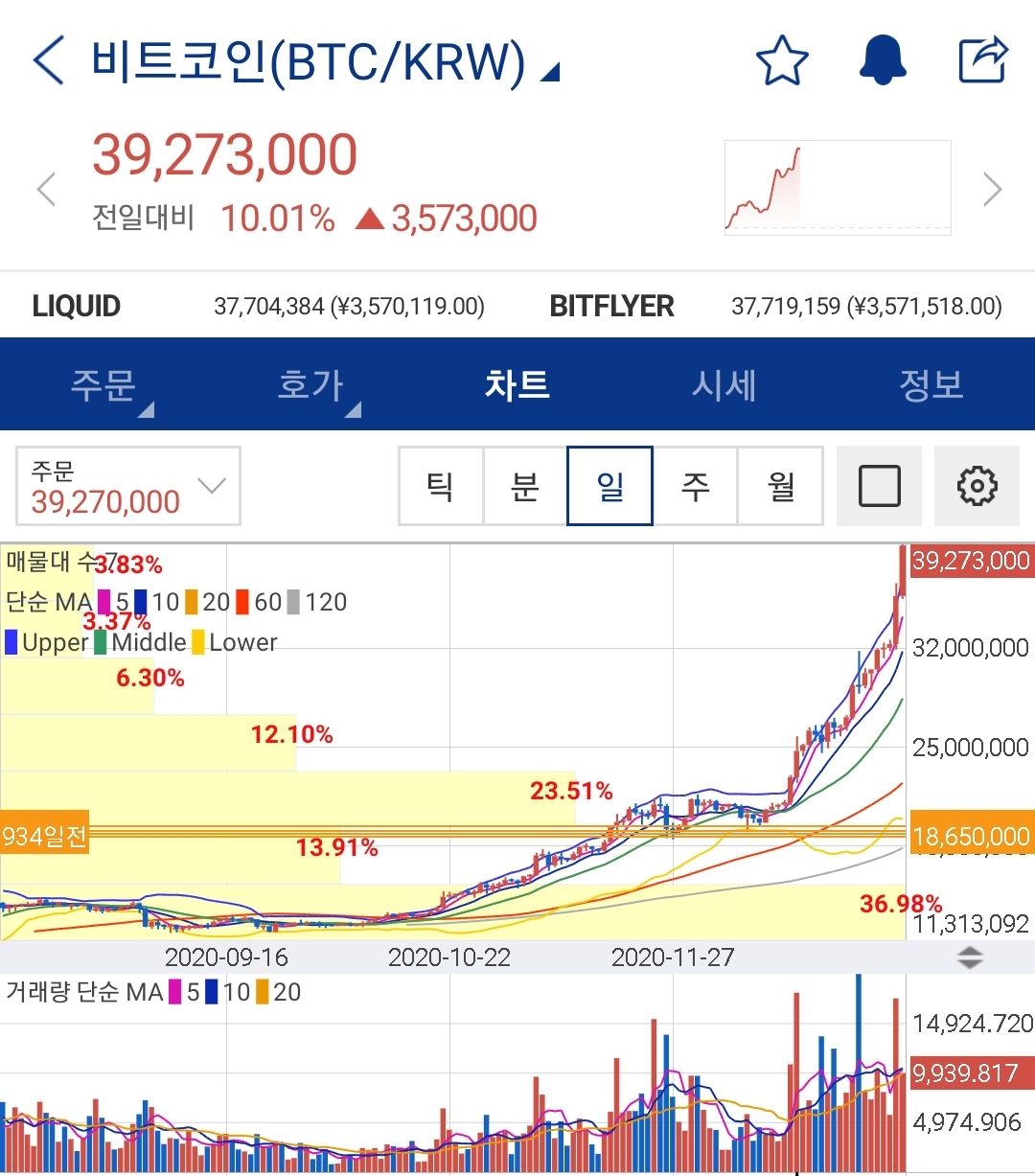The width and height of the screenshot is (1035, 1176).
Task: Switch to the 정보 tab
Action: (931, 385)
